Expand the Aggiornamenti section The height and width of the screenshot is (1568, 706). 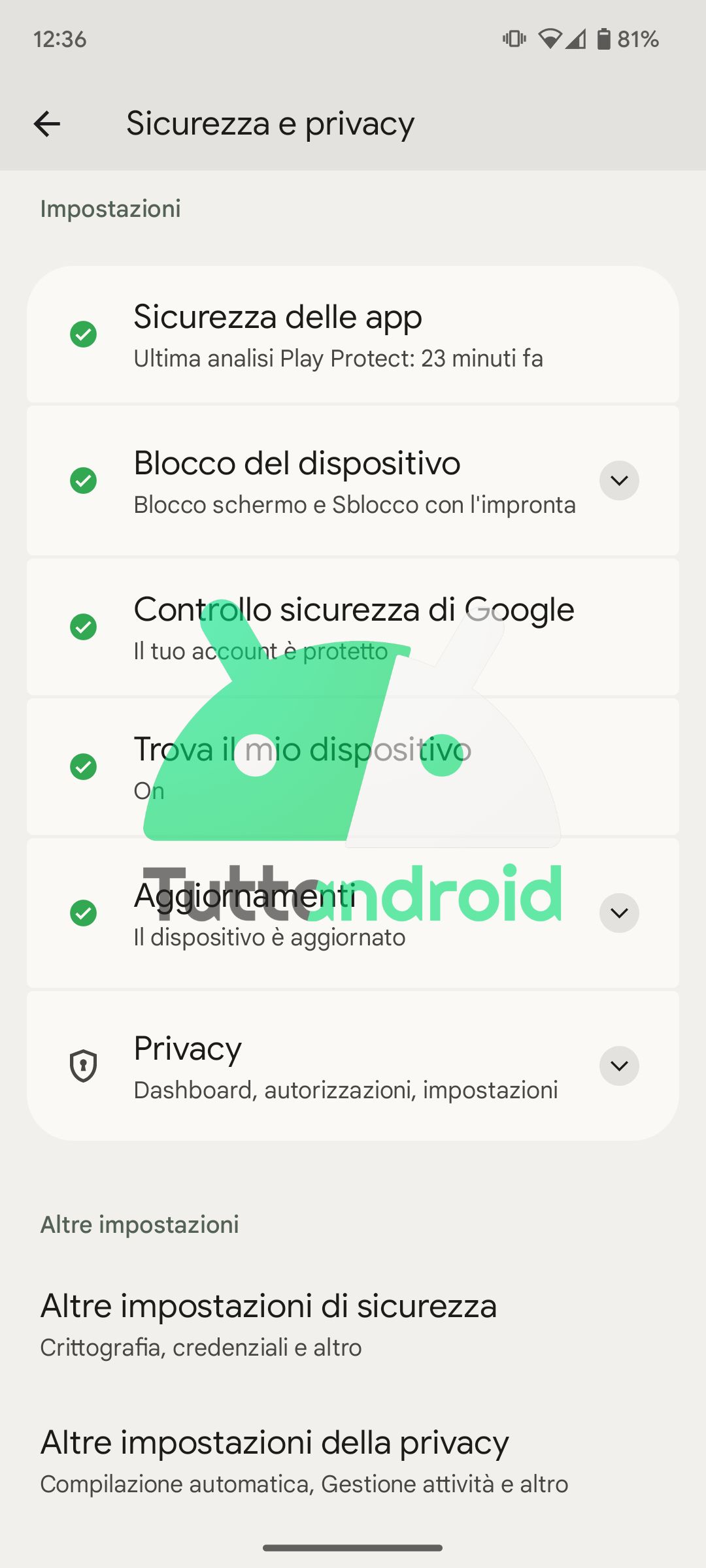(618, 913)
